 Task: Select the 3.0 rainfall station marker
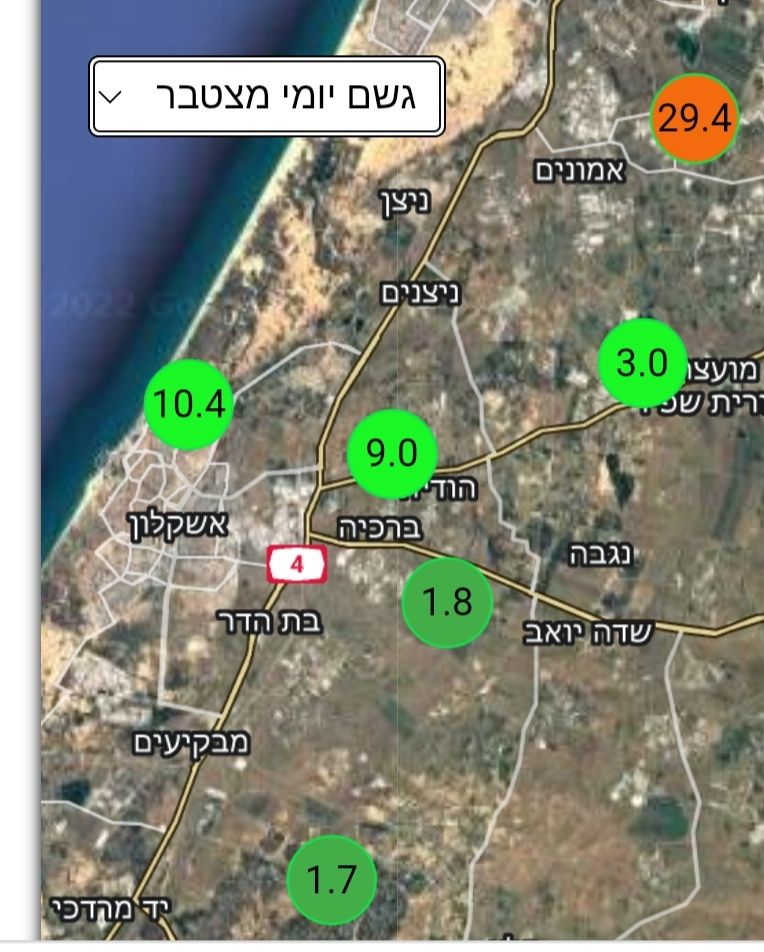(642, 363)
